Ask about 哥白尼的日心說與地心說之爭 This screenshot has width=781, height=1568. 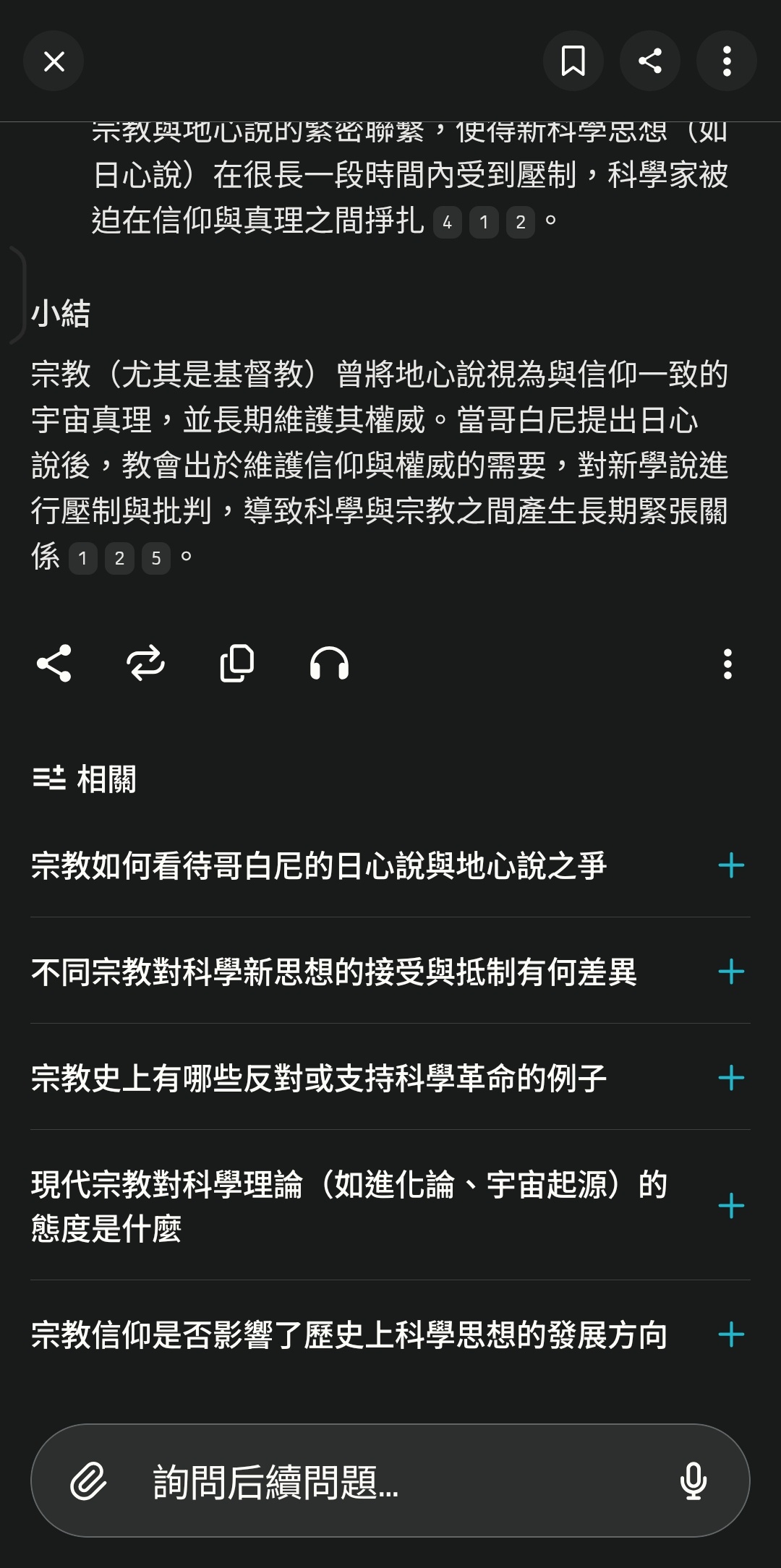click(x=390, y=865)
